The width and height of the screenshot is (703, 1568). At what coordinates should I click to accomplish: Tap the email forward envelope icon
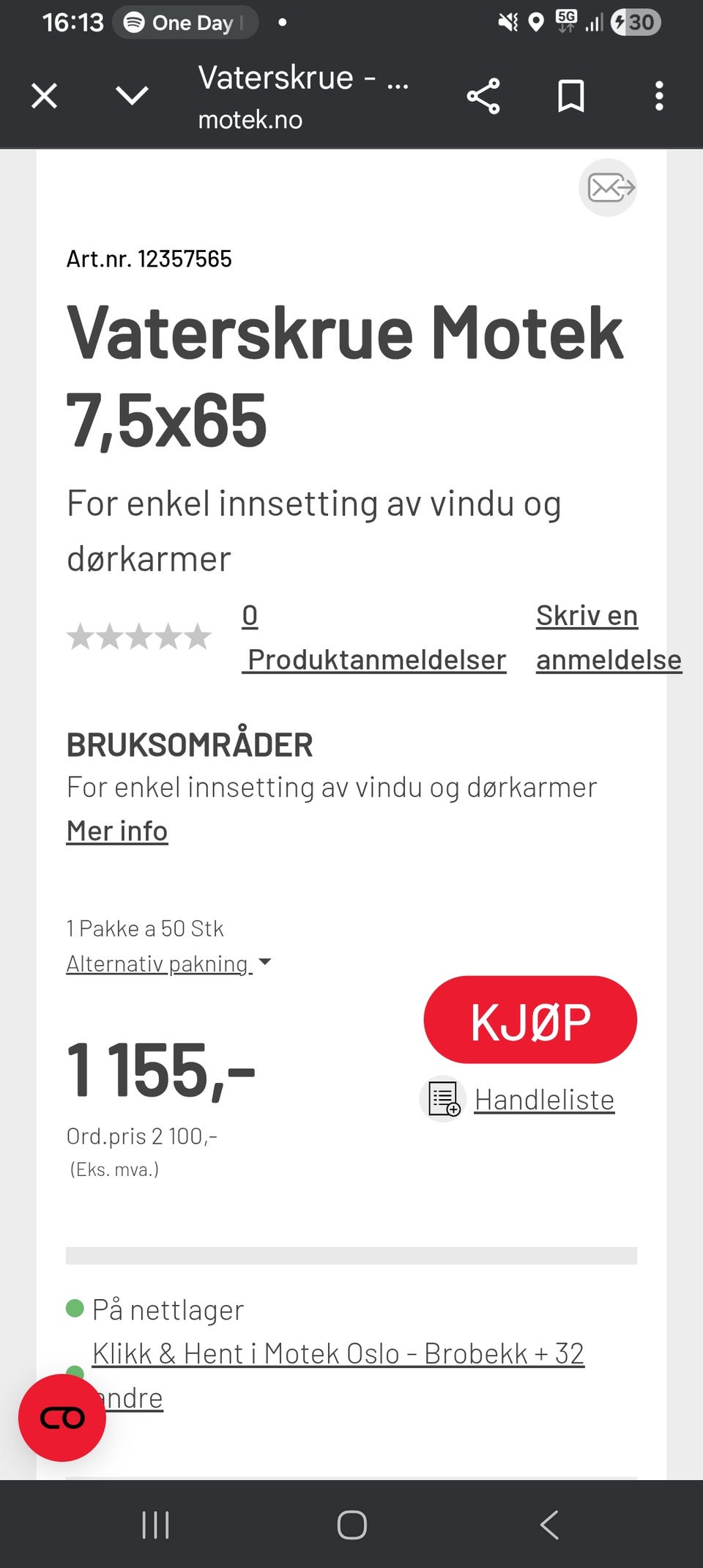(x=608, y=188)
